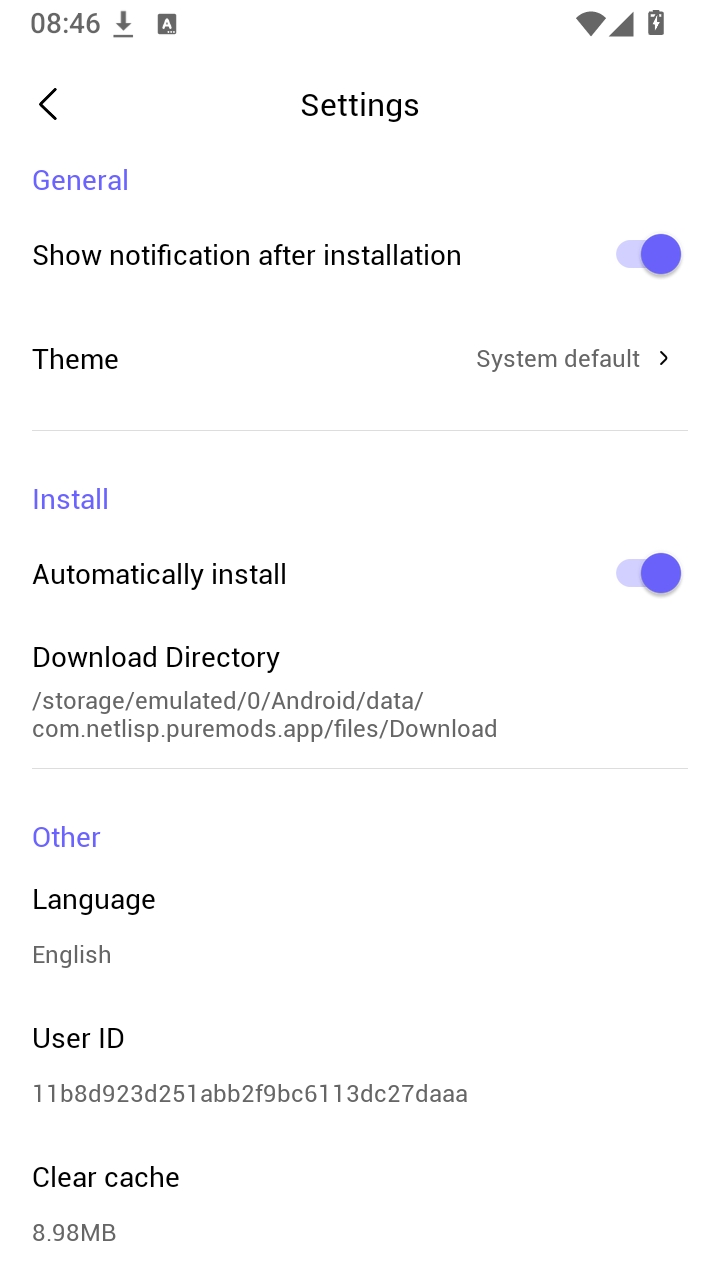This screenshot has height=1280, width=720.
Task: Change the Language setting
Action: coord(360,927)
